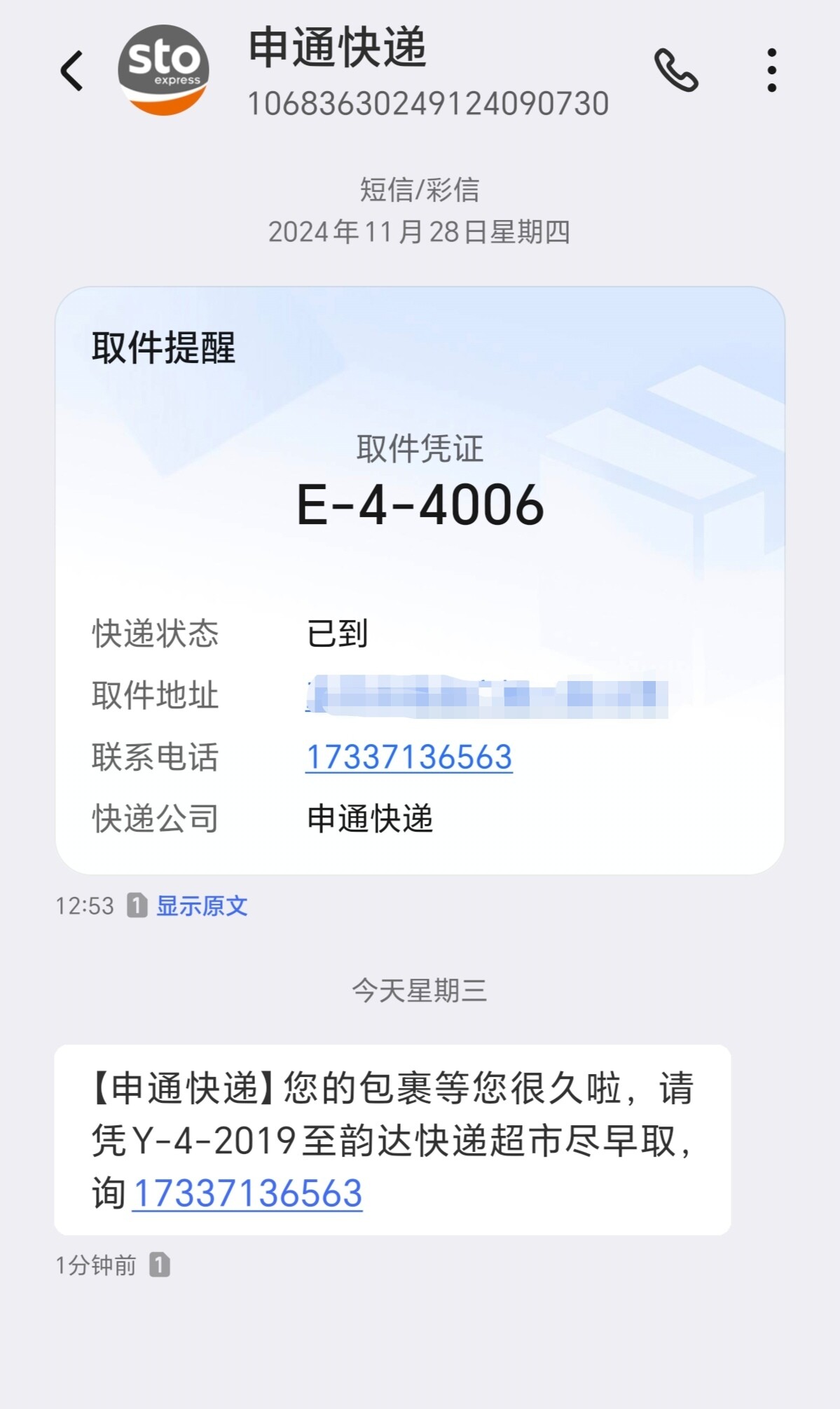Tap phone number after 询 in the message
Screen dimensions: 840x1409
click(247, 1193)
